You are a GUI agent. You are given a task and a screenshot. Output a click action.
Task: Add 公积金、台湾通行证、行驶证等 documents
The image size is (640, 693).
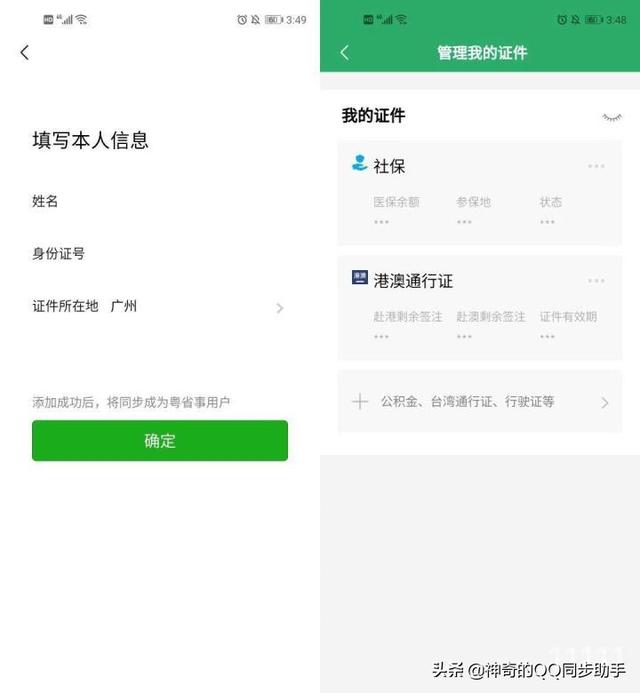point(480,402)
